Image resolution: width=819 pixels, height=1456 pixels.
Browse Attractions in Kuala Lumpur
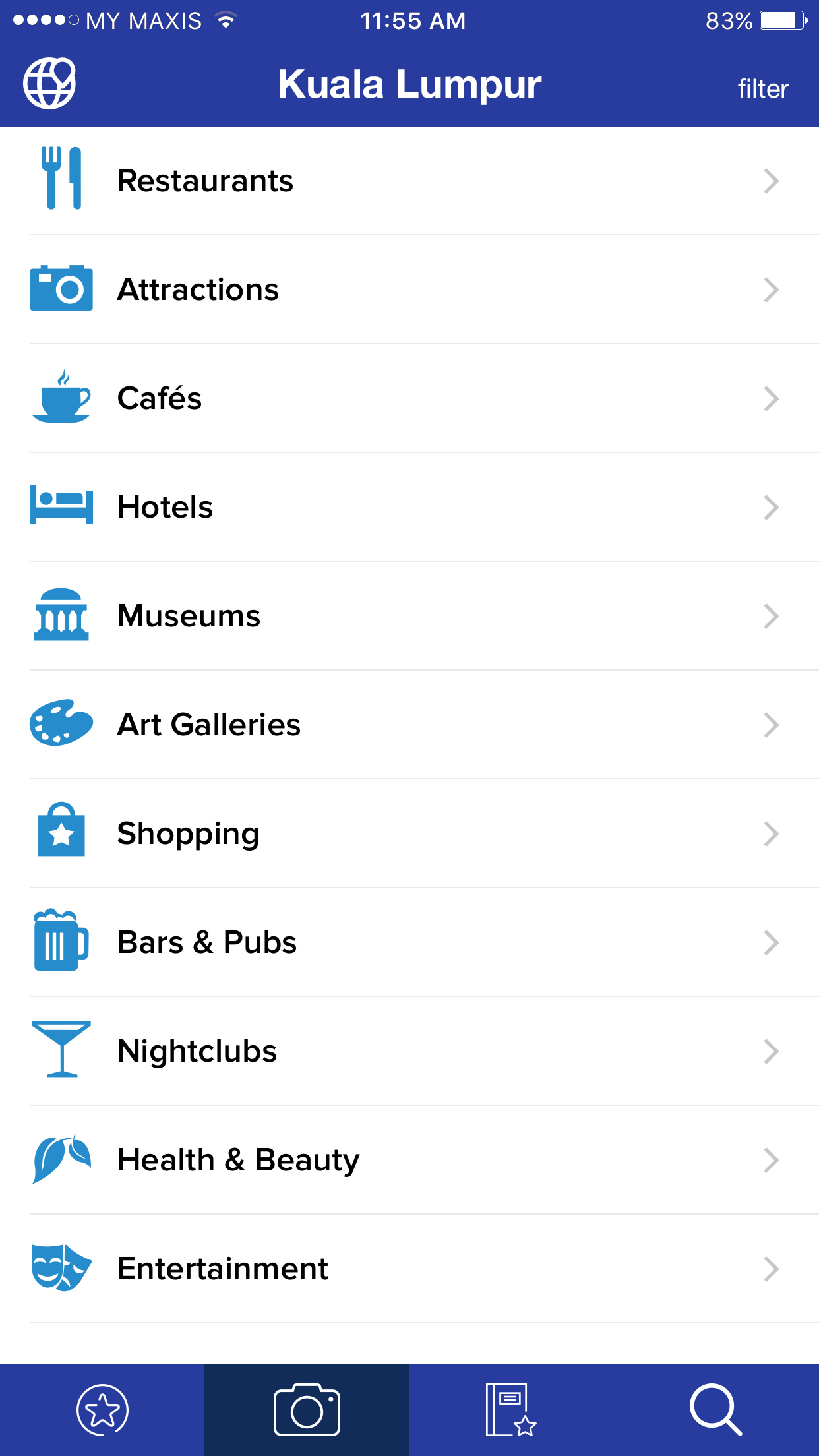pos(409,289)
